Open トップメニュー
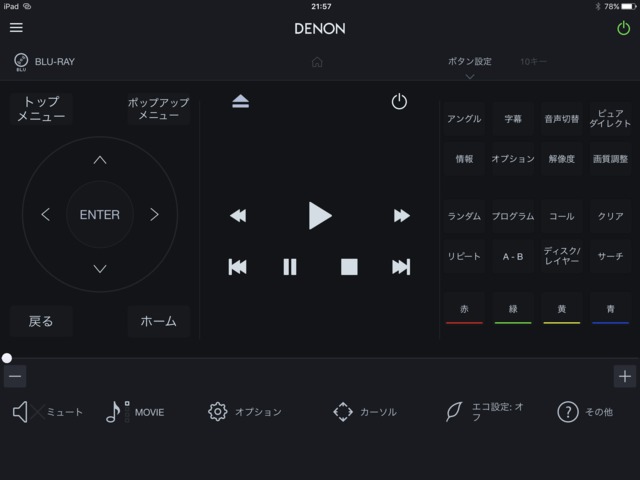This screenshot has height=480, width=640. 41,109
